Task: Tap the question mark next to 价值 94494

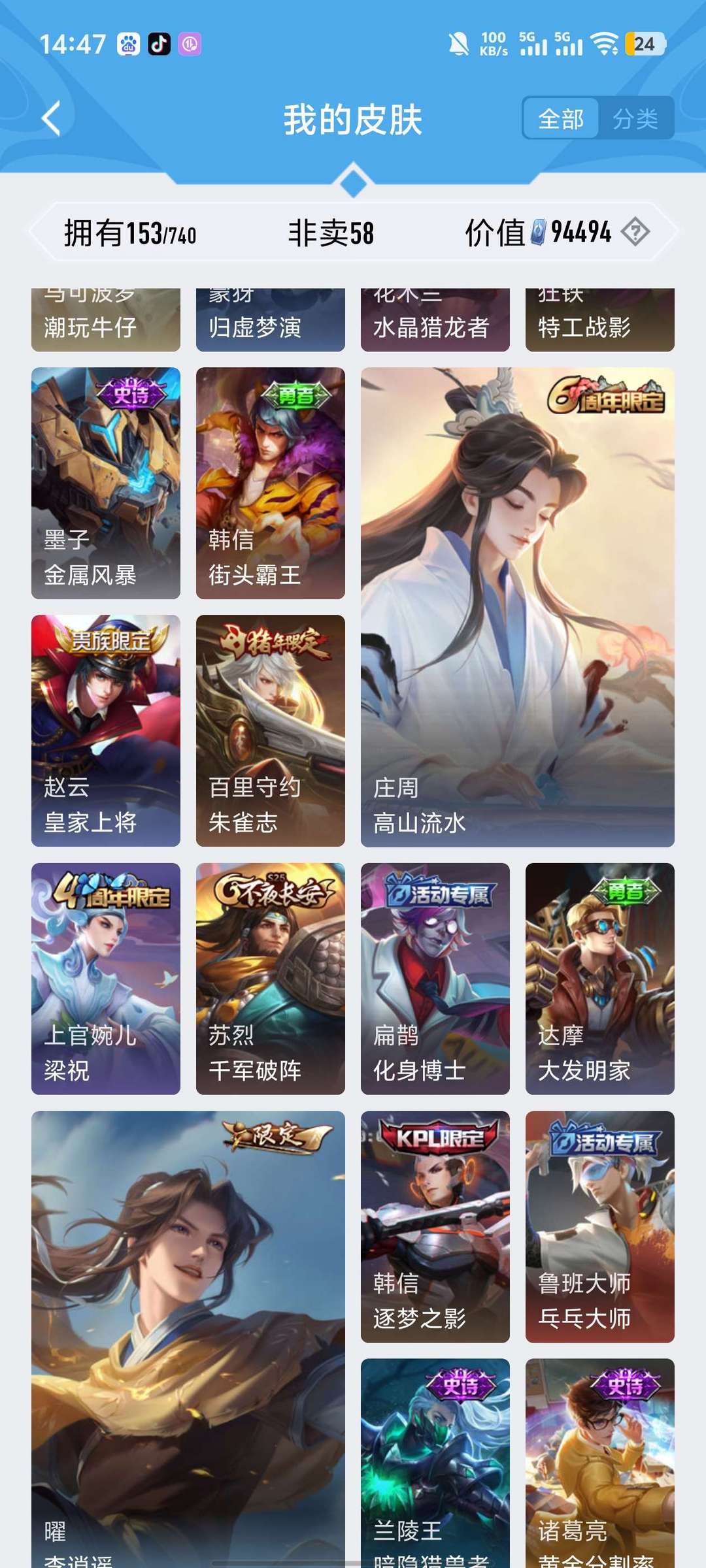Action: [x=635, y=232]
